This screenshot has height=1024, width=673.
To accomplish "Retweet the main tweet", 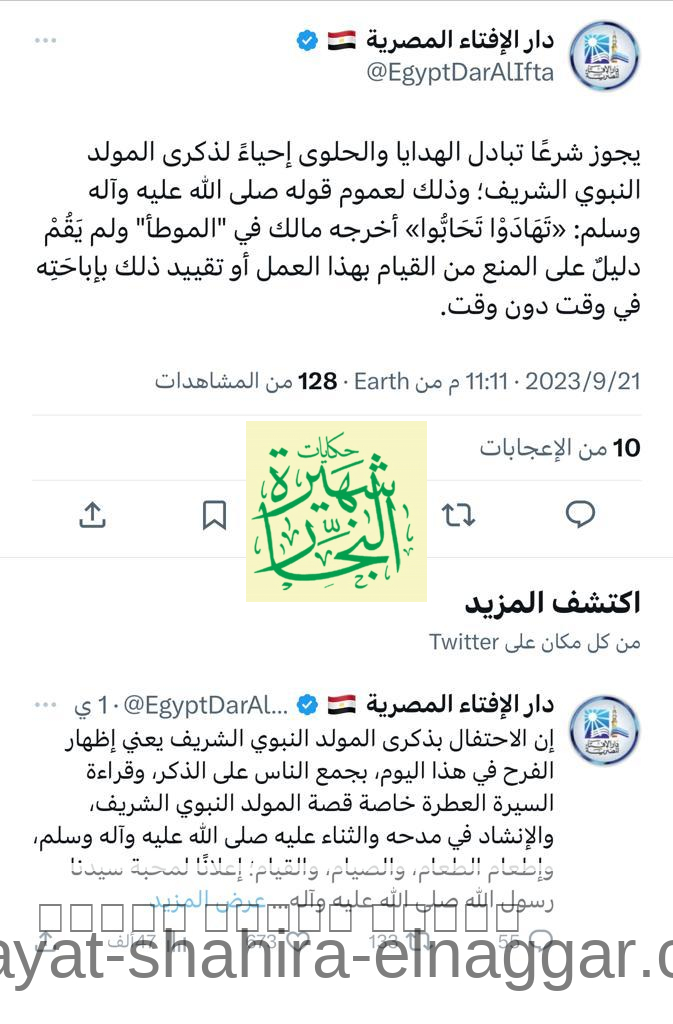I will point(458,514).
